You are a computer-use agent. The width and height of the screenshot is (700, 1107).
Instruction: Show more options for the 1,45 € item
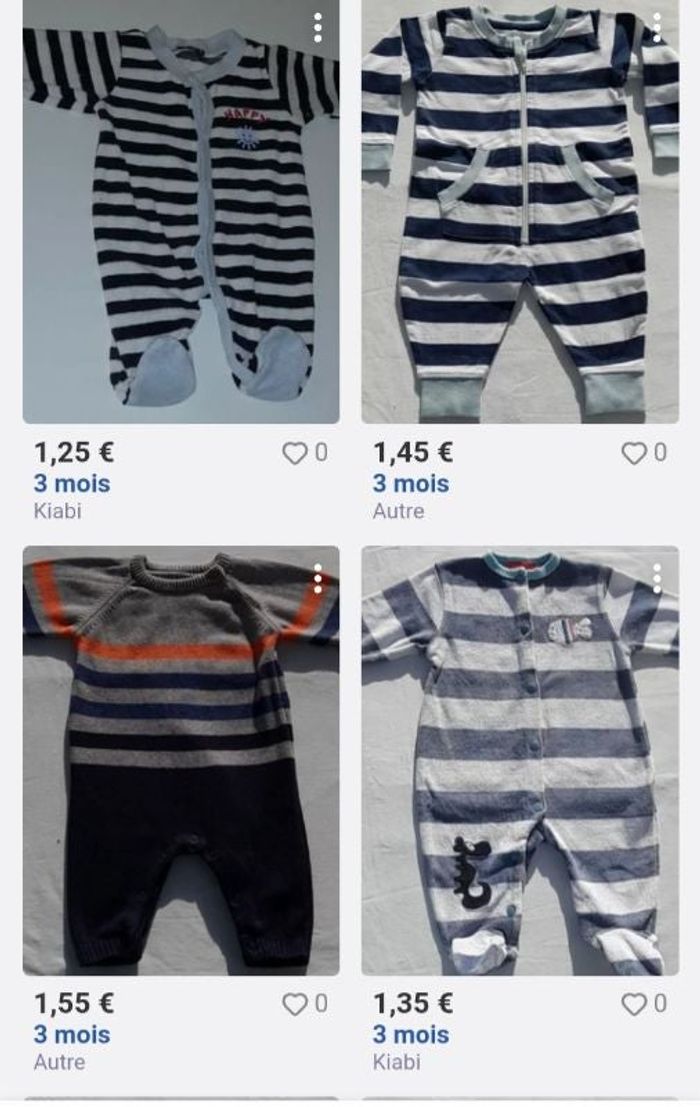tap(657, 28)
